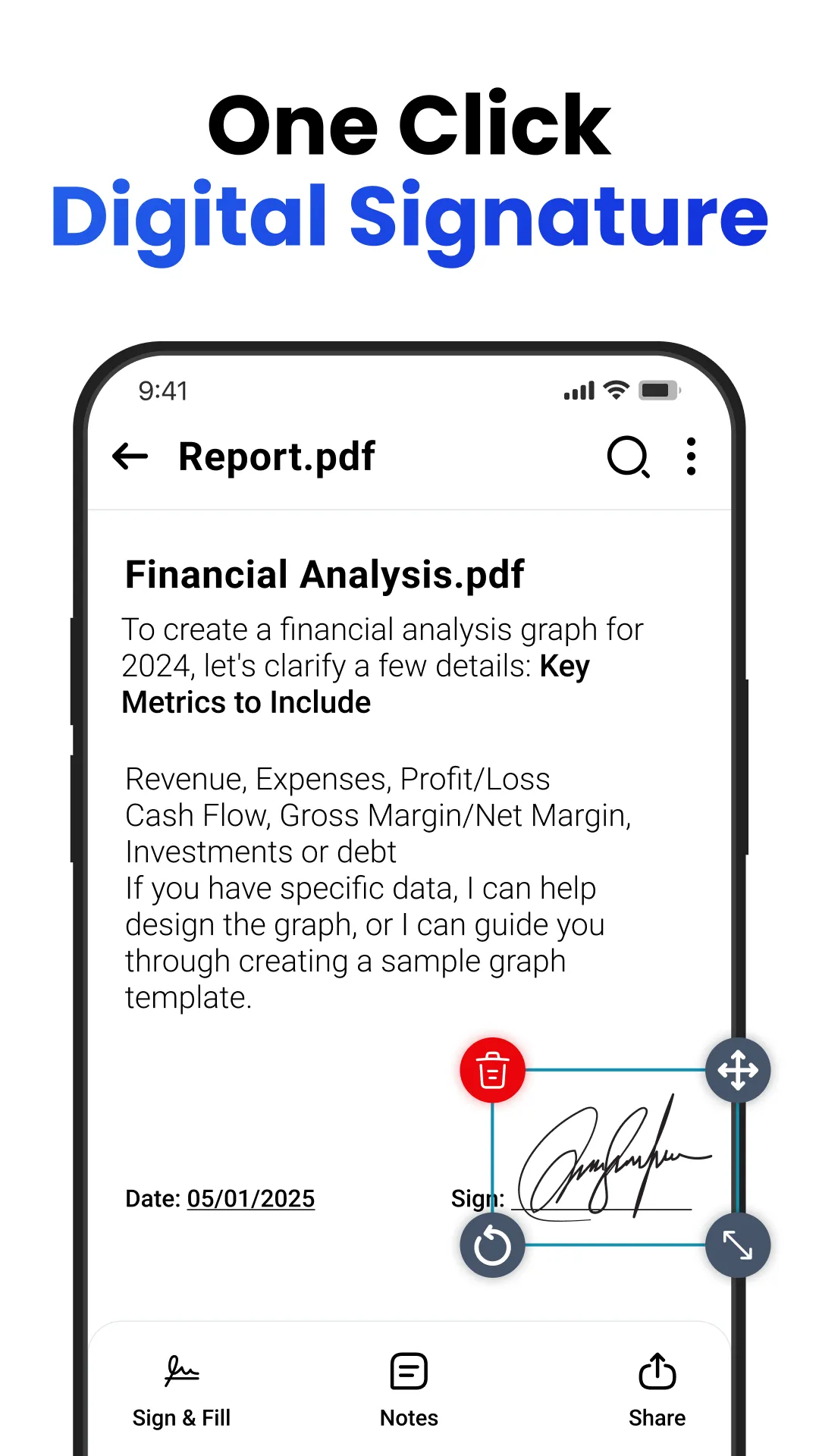Delete the placed signature

click(x=491, y=1070)
